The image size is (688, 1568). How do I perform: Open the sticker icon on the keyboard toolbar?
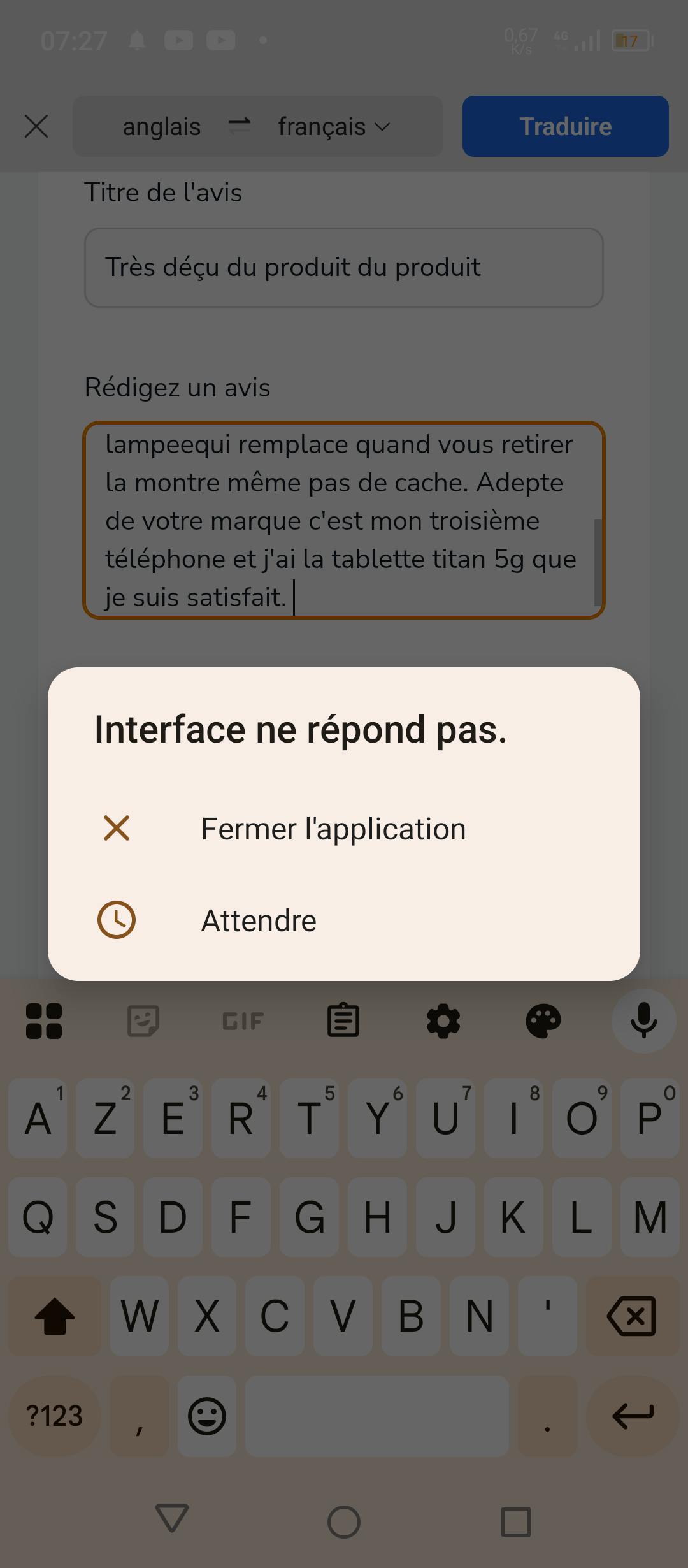tap(143, 1021)
